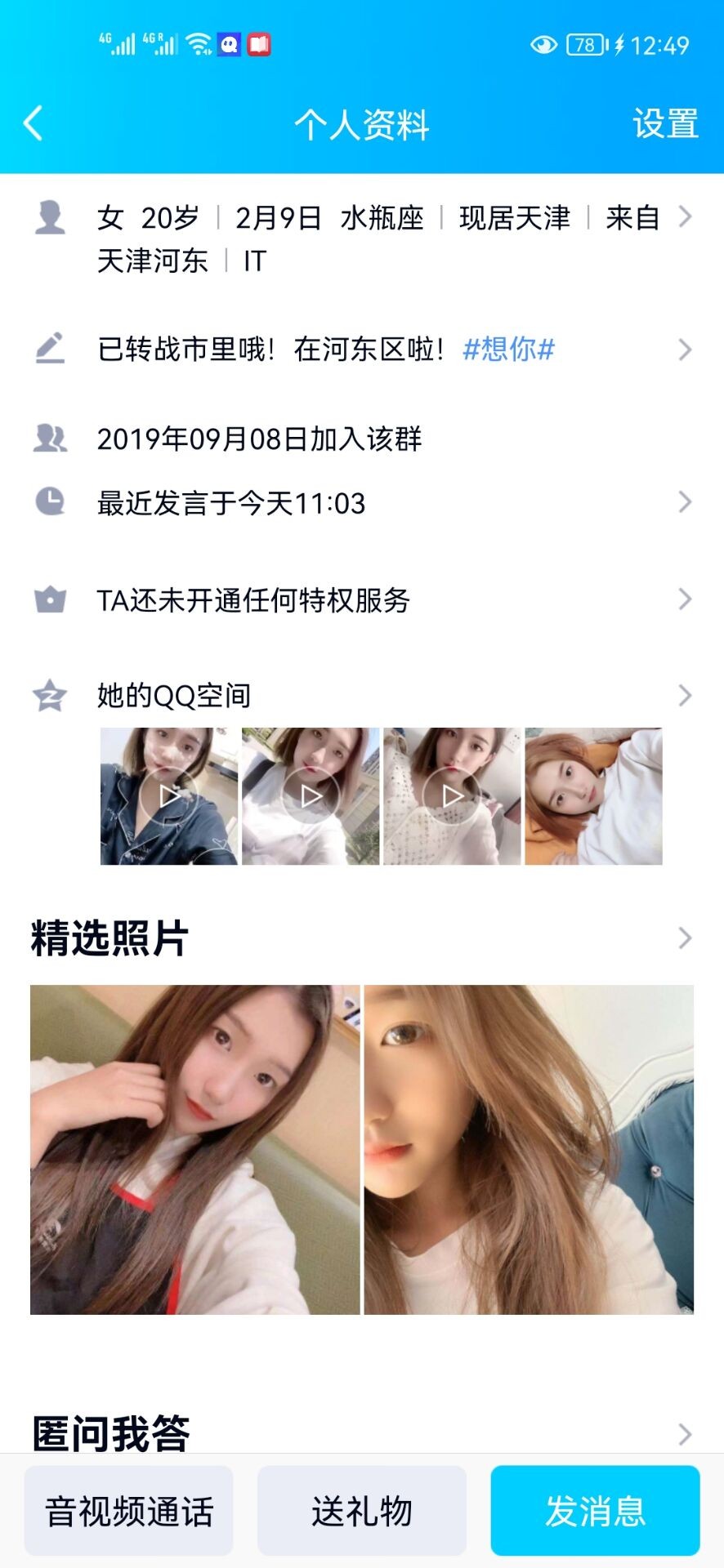Expand the 匿问我答 section
This screenshot has width=724, height=1568.
tap(685, 1434)
